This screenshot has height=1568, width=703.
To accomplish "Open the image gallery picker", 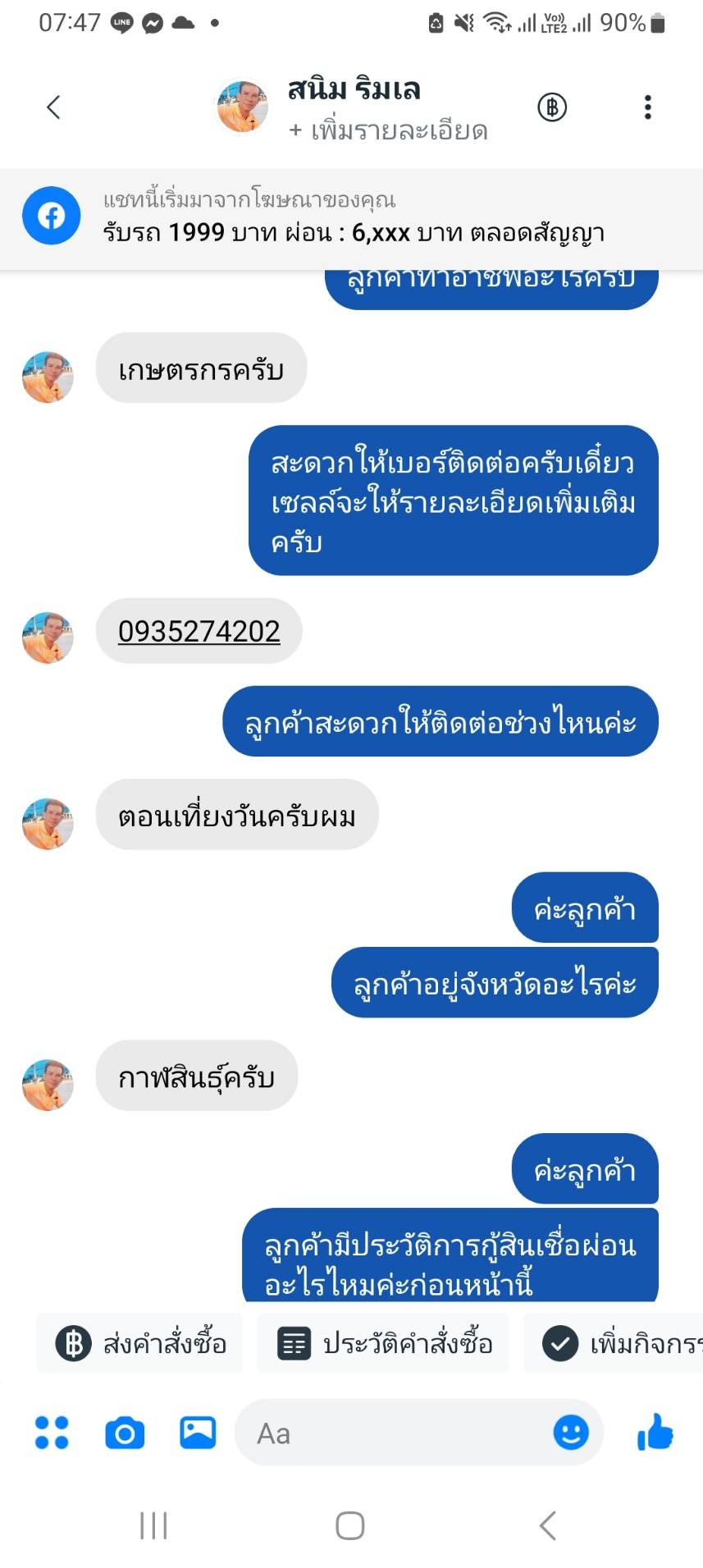I will [198, 1433].
